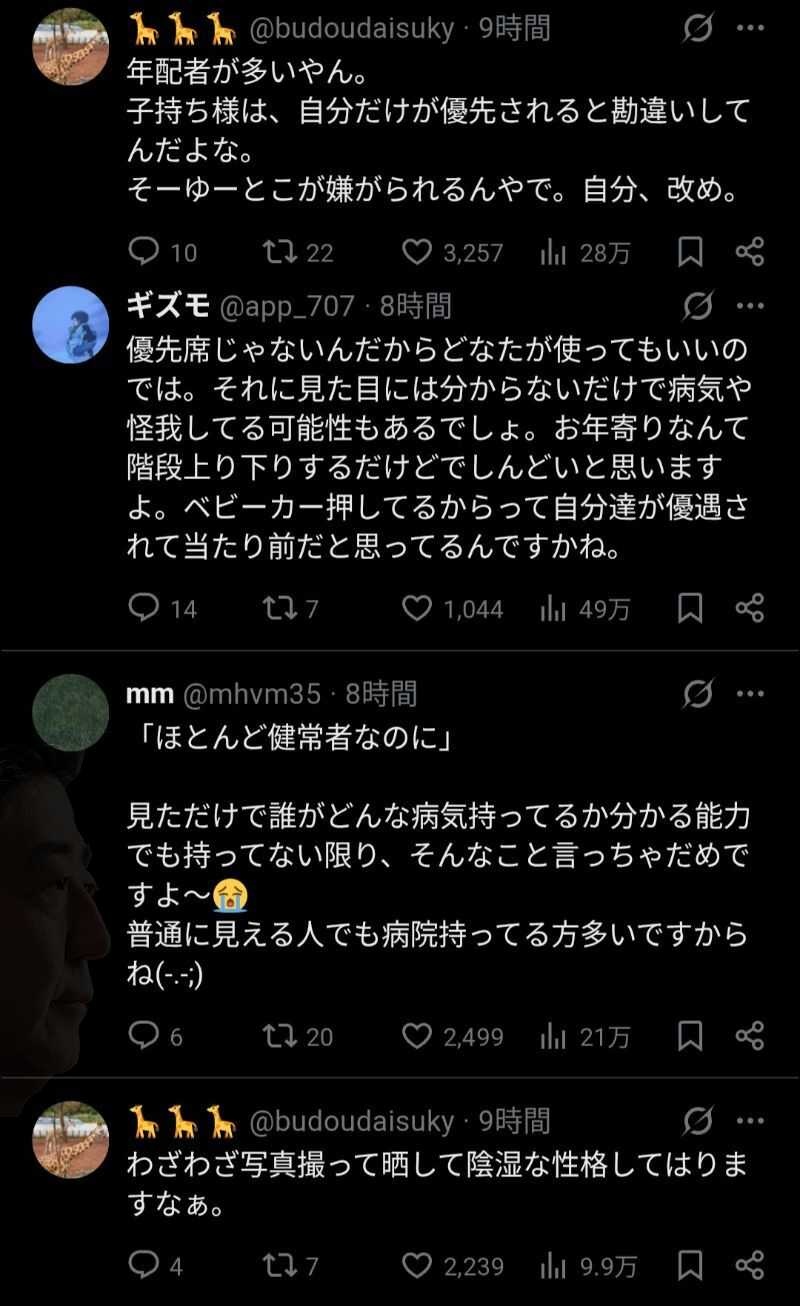Image resolution: width=800 pixels, height=1306 pixels.
Task: Bookmark ギズモ's tweet
Action: tap(690, 608)
